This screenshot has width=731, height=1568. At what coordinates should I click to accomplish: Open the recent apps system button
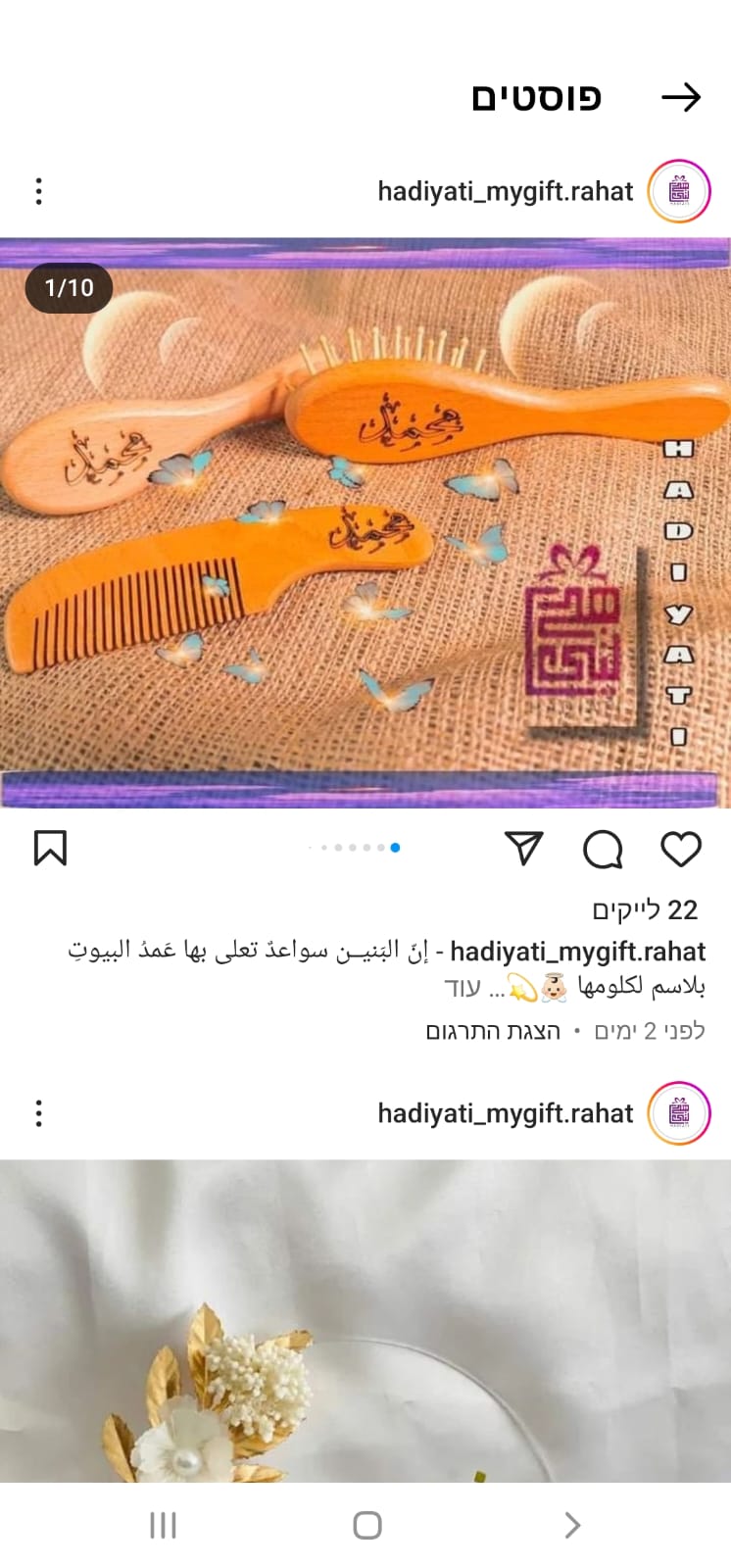click(163, 1525)
